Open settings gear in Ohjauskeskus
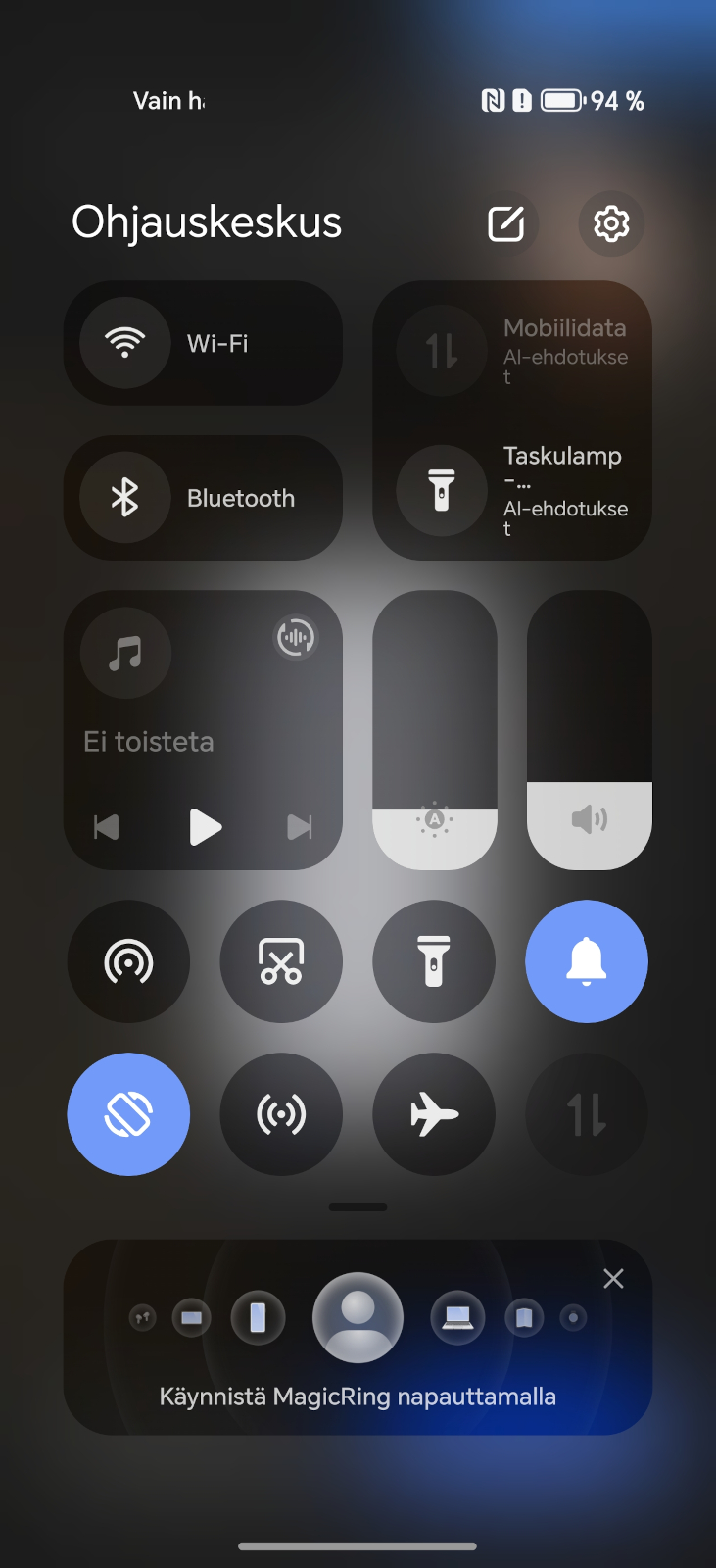 tap(611, 223)
